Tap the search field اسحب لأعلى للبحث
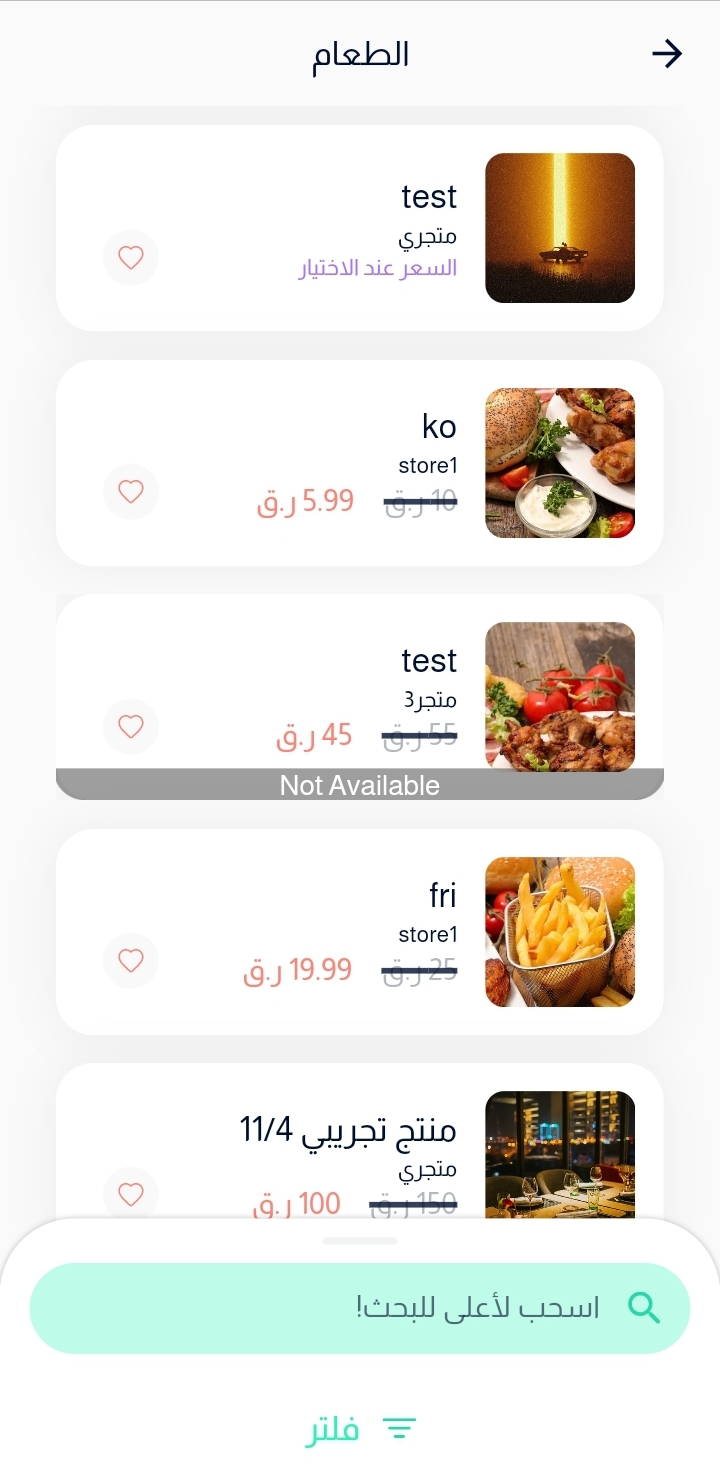The width and height of the screenshot is (720, 1466). [x=360, y=1308]
